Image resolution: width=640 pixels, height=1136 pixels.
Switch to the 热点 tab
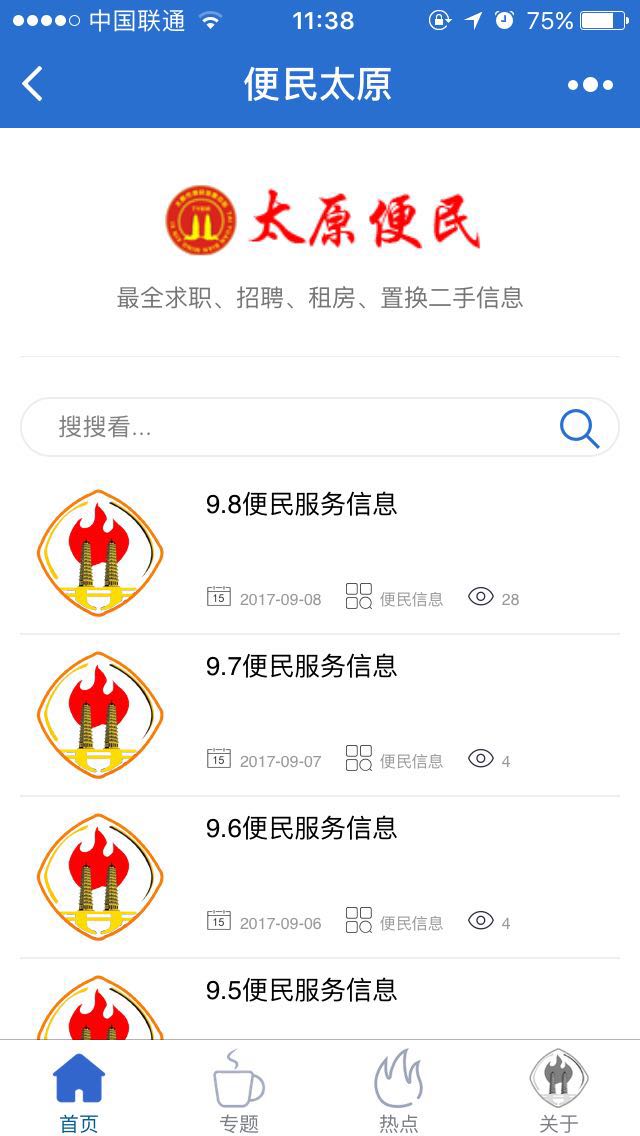click(399, 1091)
